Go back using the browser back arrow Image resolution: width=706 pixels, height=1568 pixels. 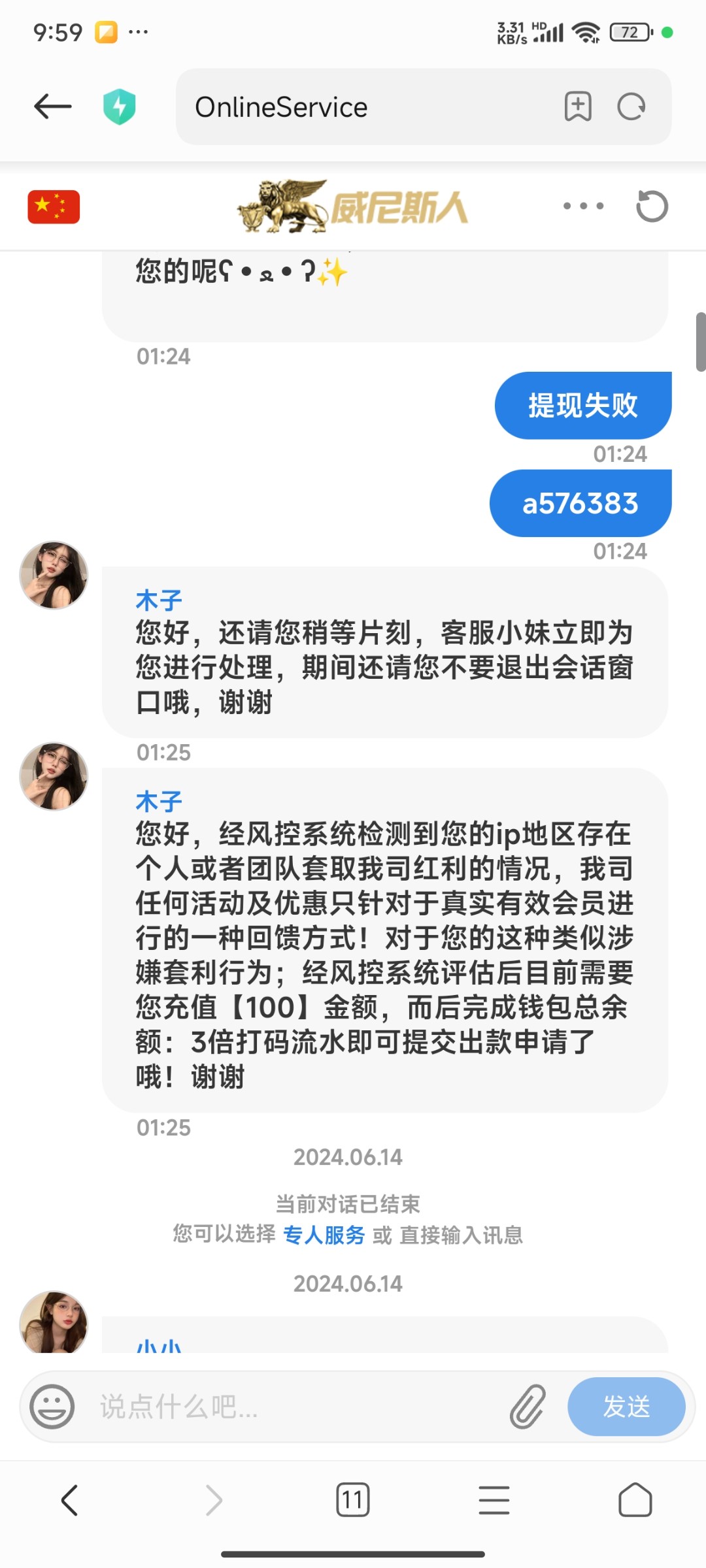(53, 106)
